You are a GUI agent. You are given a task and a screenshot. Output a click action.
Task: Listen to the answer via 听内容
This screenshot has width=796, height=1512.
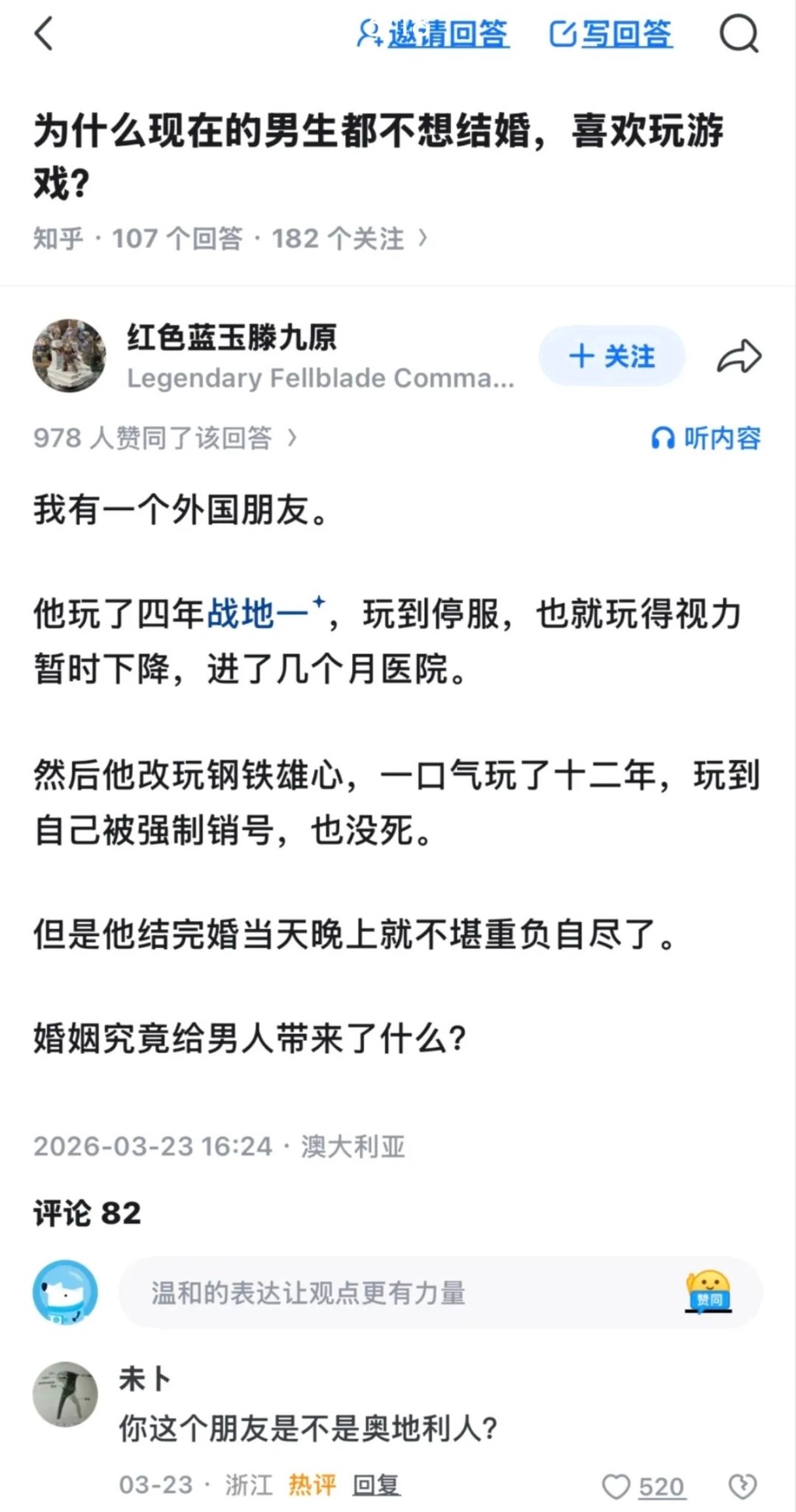click(706, 438)
